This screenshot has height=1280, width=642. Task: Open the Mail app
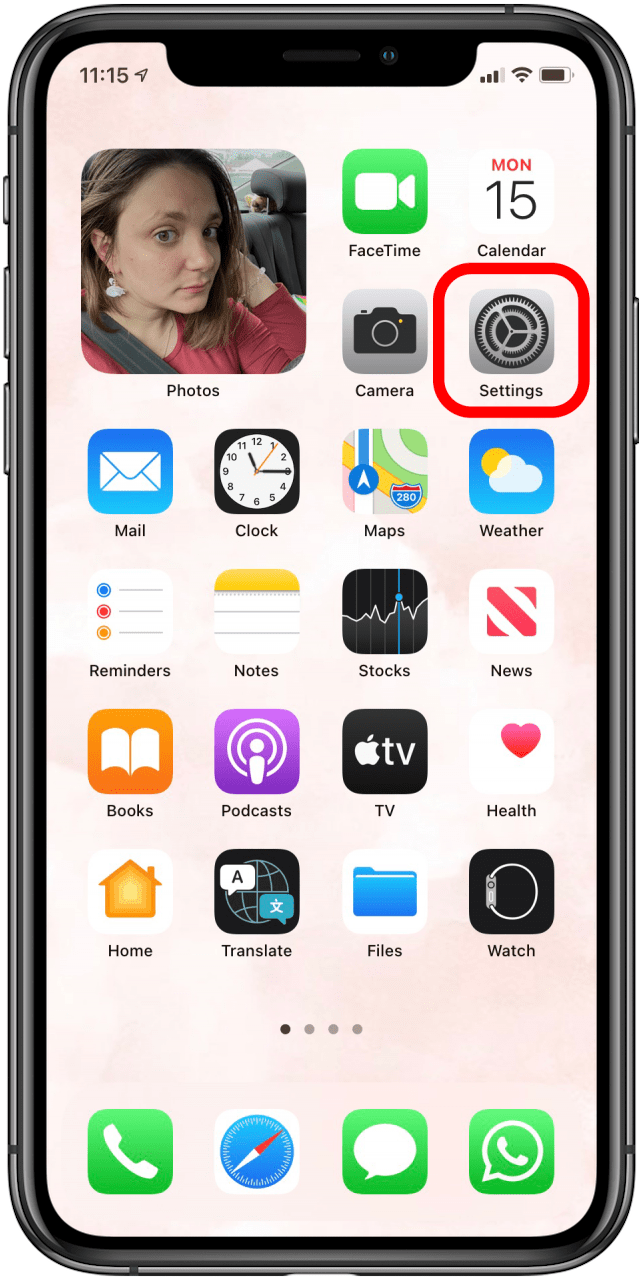pos(130,472)
